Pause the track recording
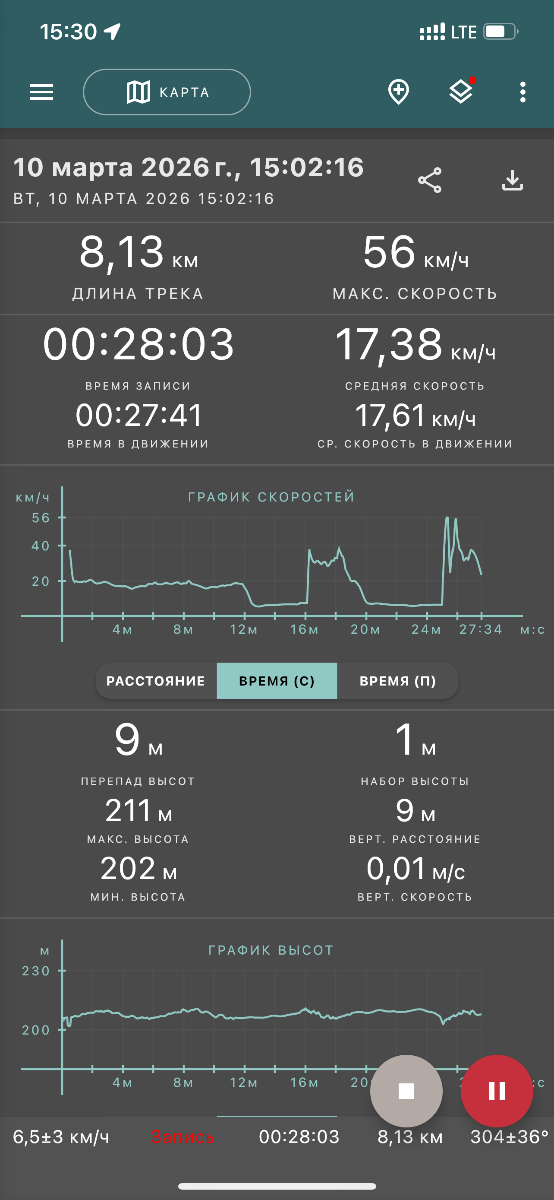The width and height of the screenshot is (554, 1200). point(497,1091)
